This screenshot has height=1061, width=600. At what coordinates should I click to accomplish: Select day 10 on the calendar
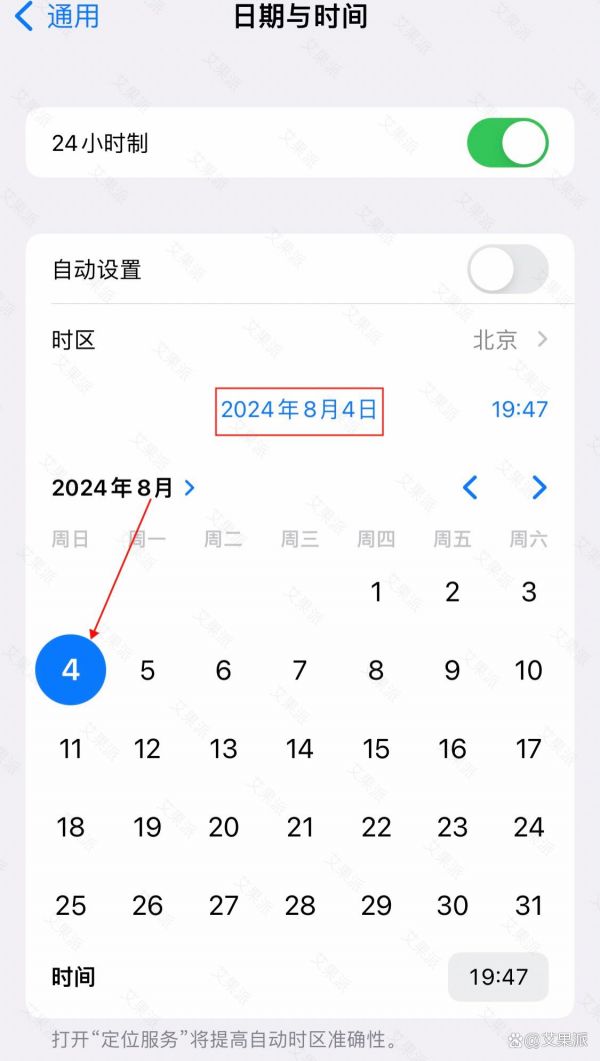(528, 671)
